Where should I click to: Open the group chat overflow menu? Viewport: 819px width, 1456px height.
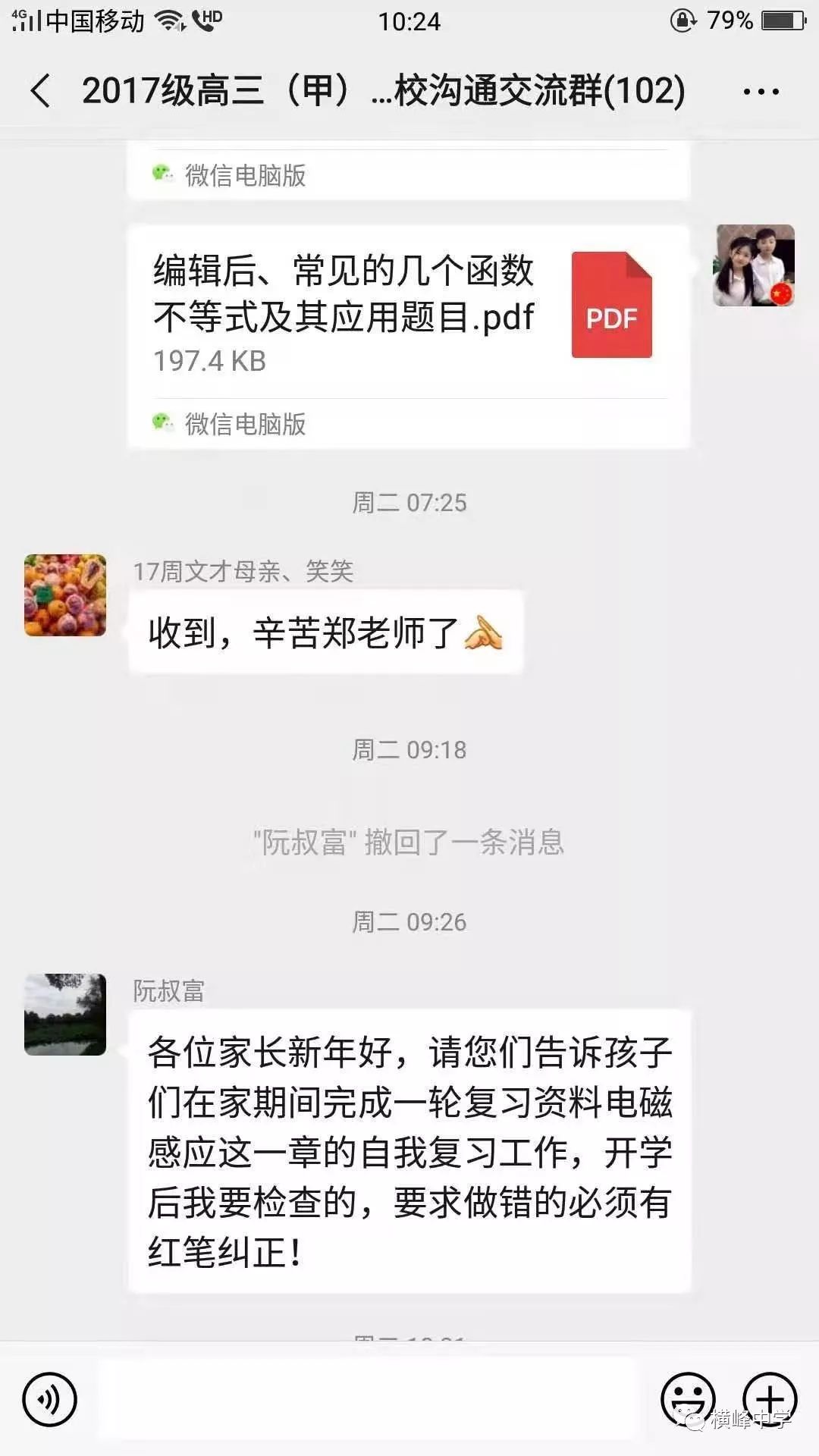(760, 93)
